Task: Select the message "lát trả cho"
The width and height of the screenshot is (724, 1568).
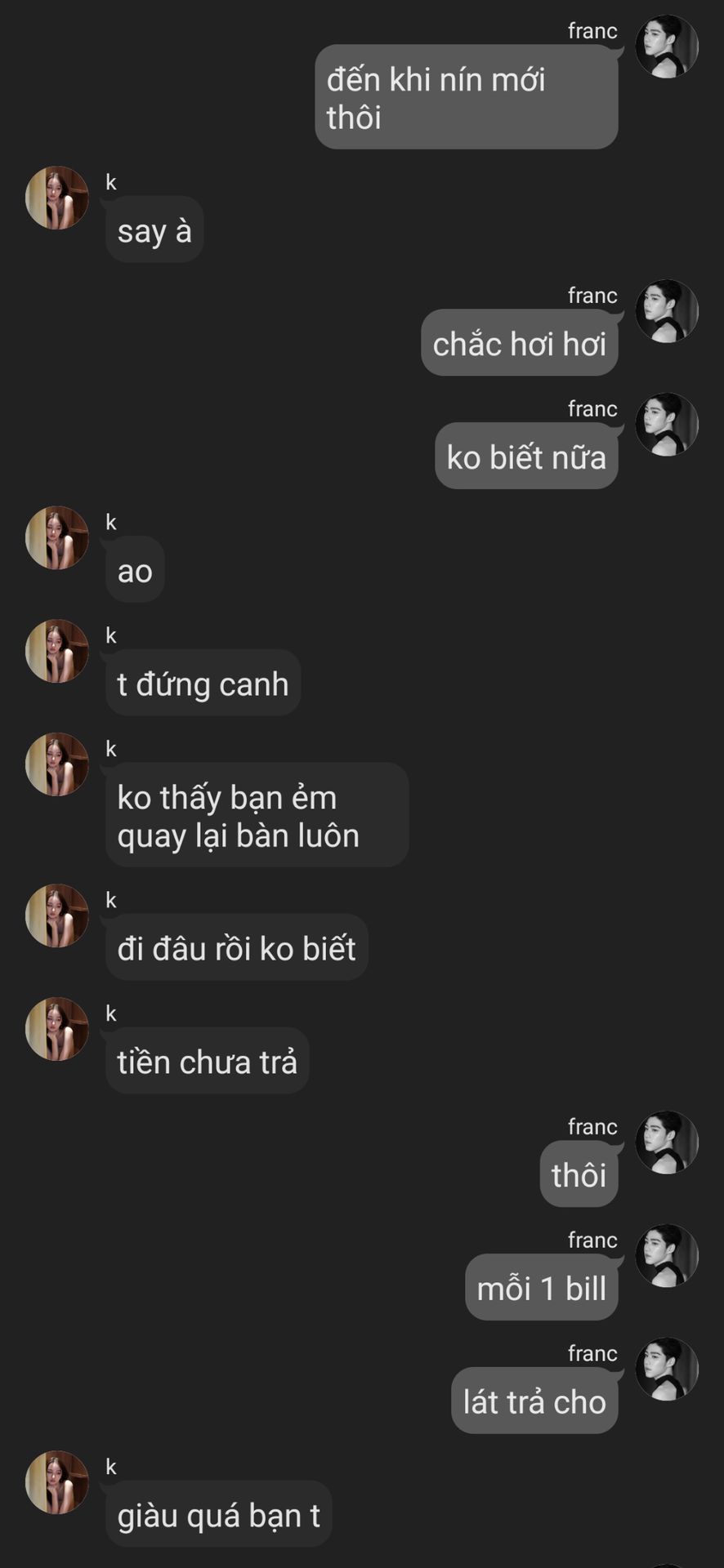Action: coord(534,1401)
